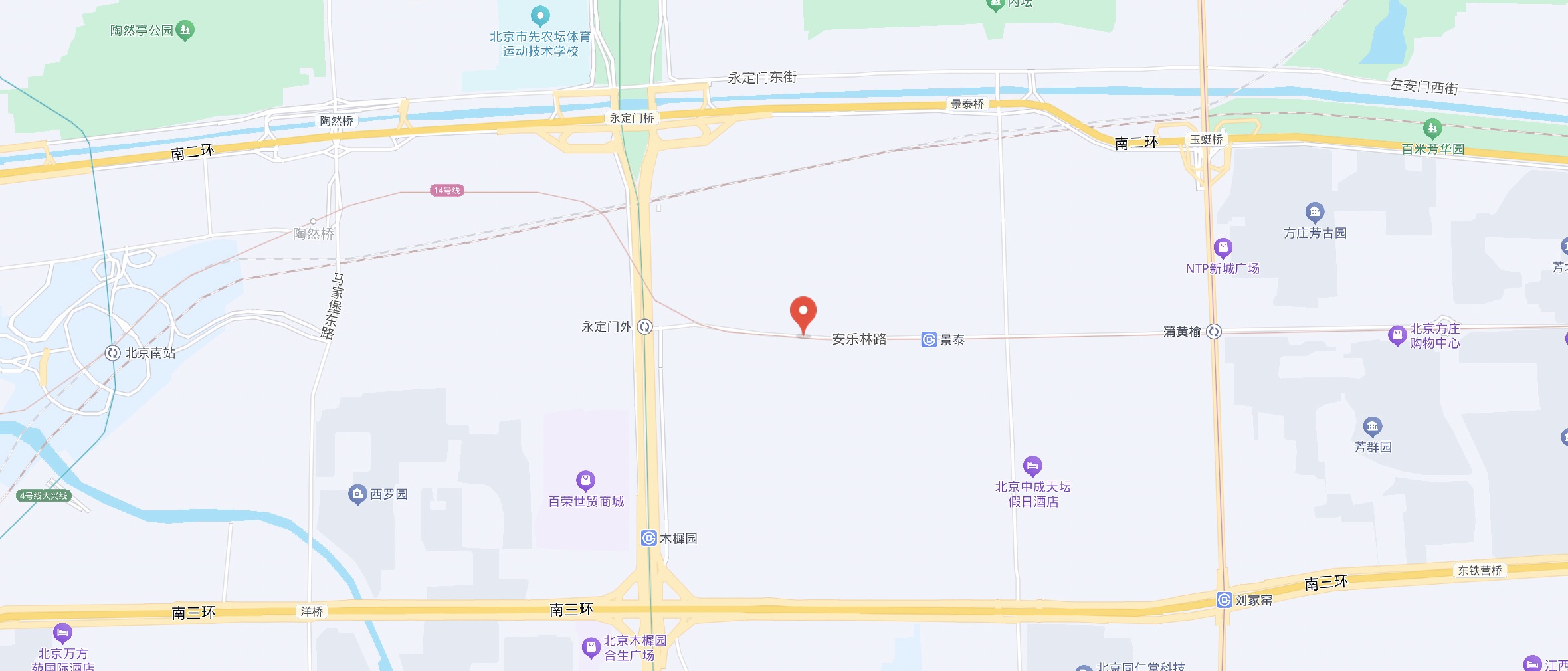The image size is (1568, 671).
Task: Tap the 蒲黄榆 station marker
Action: [1213, 332]
